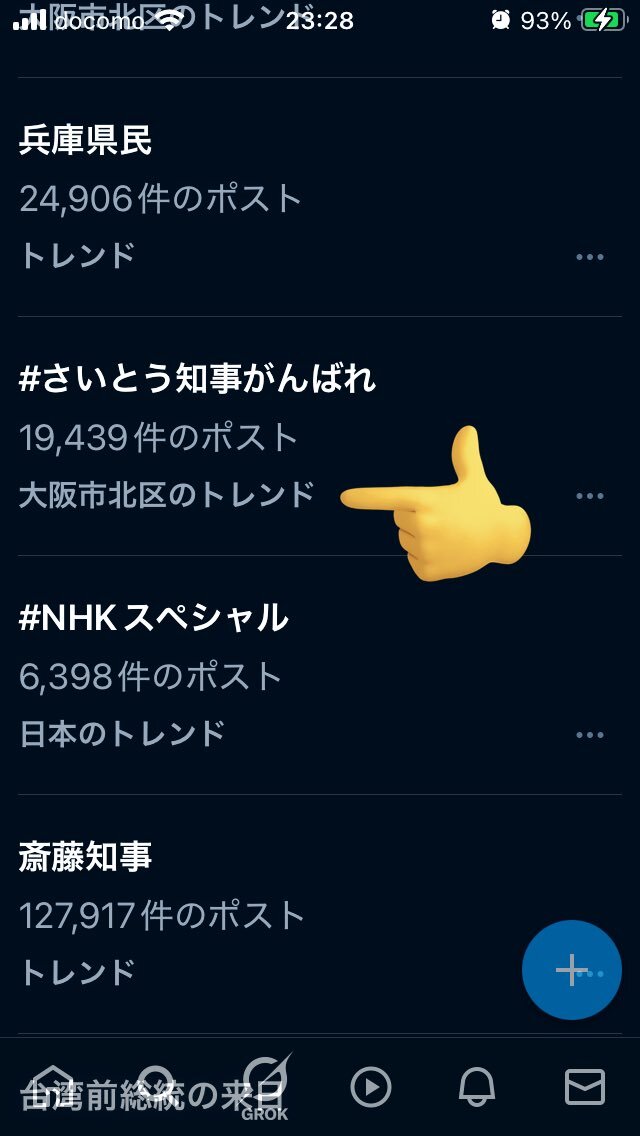Viewport: 640px width, 1136px height.
Task: Open the #NHKスペシャル trend
Action: tap(155, 618)
